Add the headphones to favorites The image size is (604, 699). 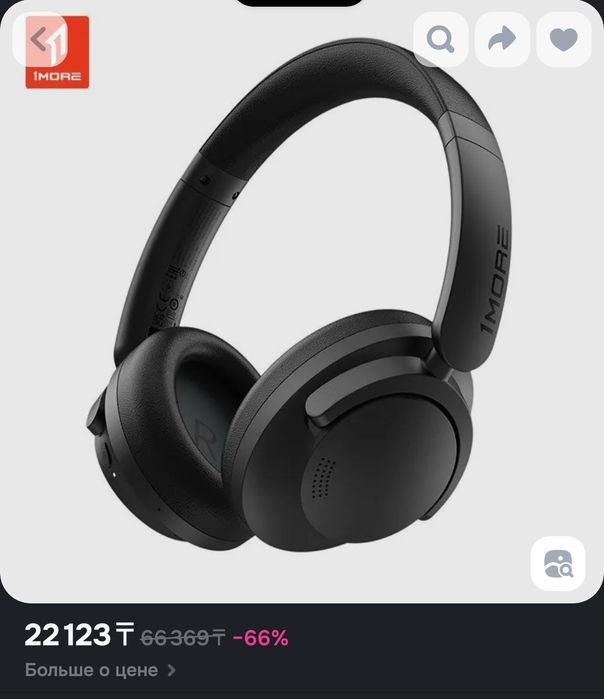point(564,40)
